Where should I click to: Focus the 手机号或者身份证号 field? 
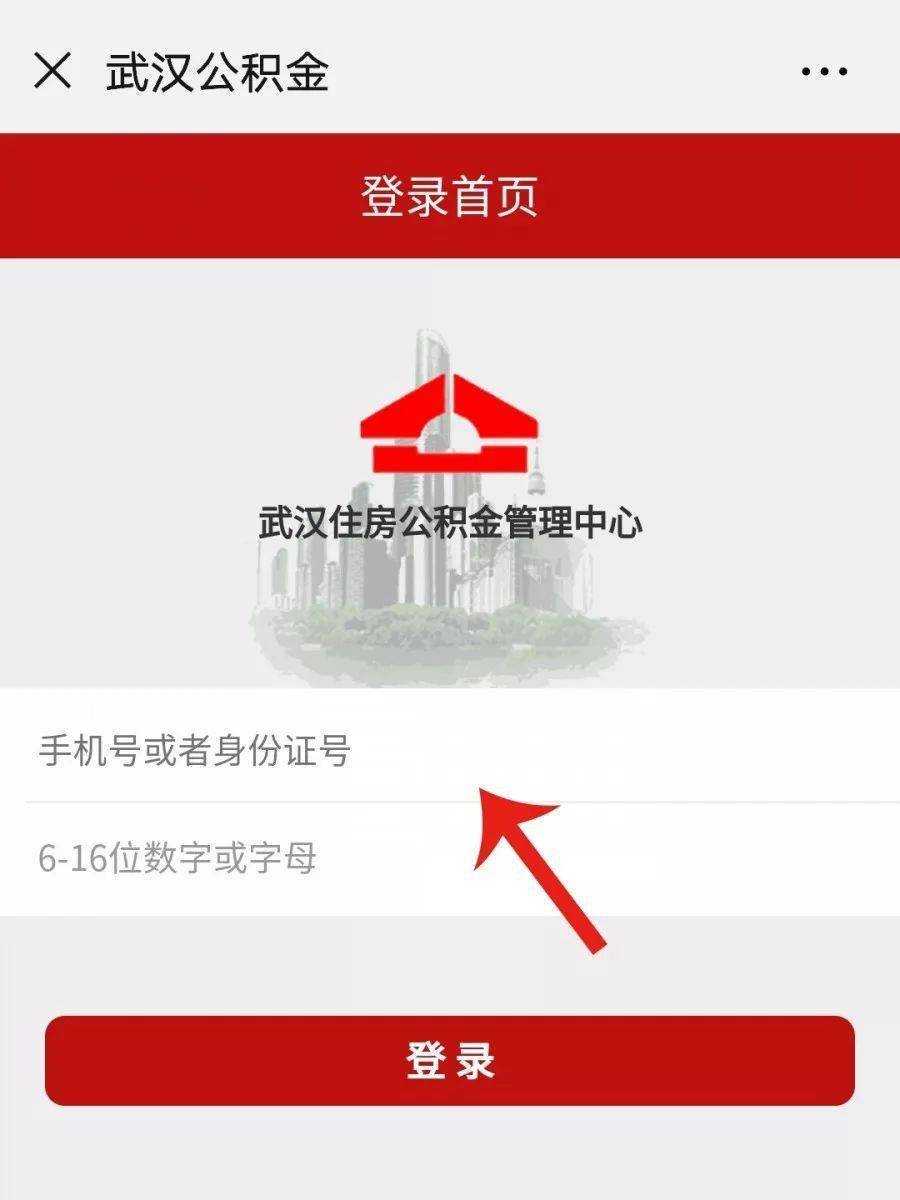[x=400, y=749]
